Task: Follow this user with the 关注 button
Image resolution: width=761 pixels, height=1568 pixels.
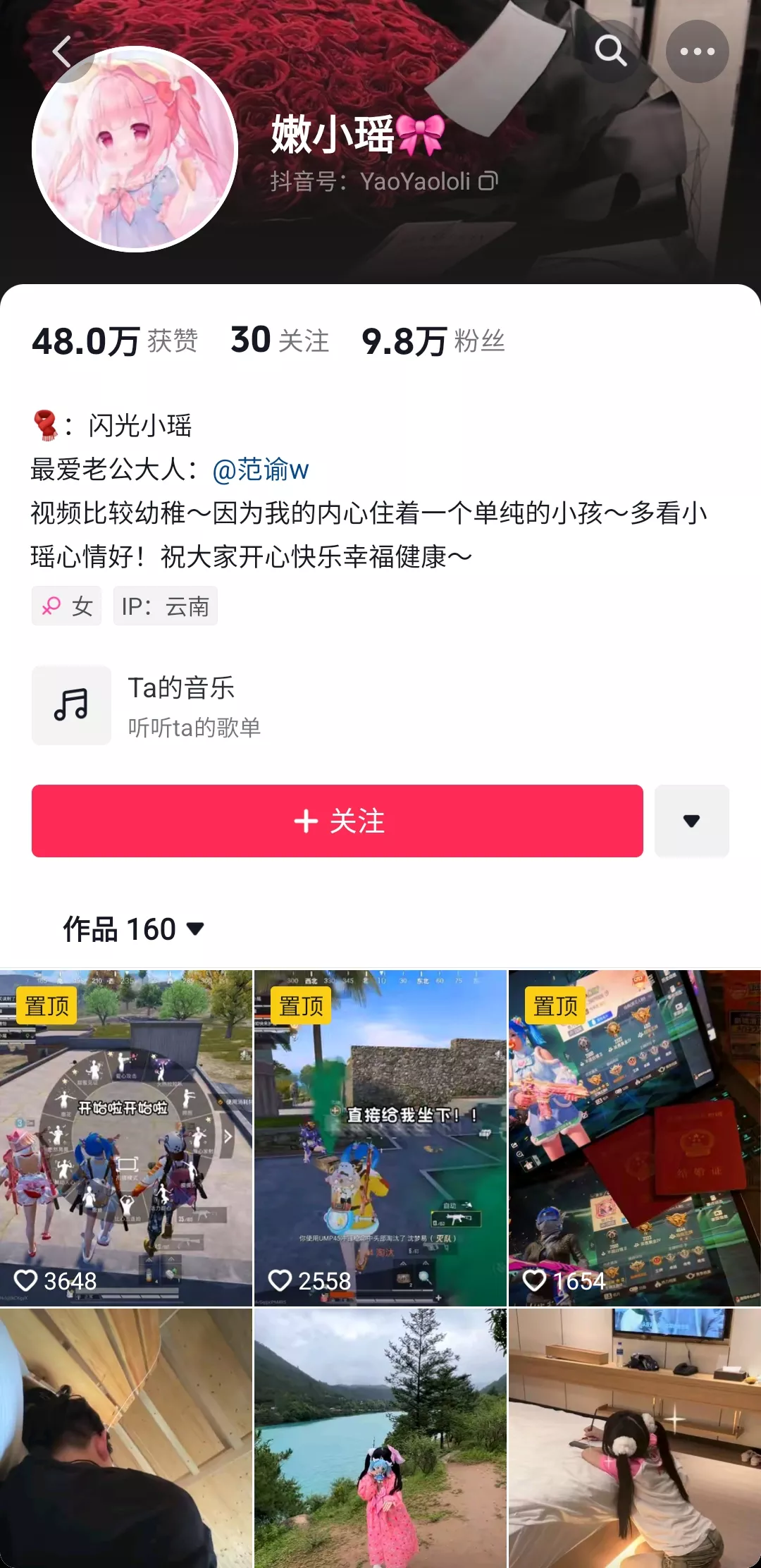Action: coord(337,821)
